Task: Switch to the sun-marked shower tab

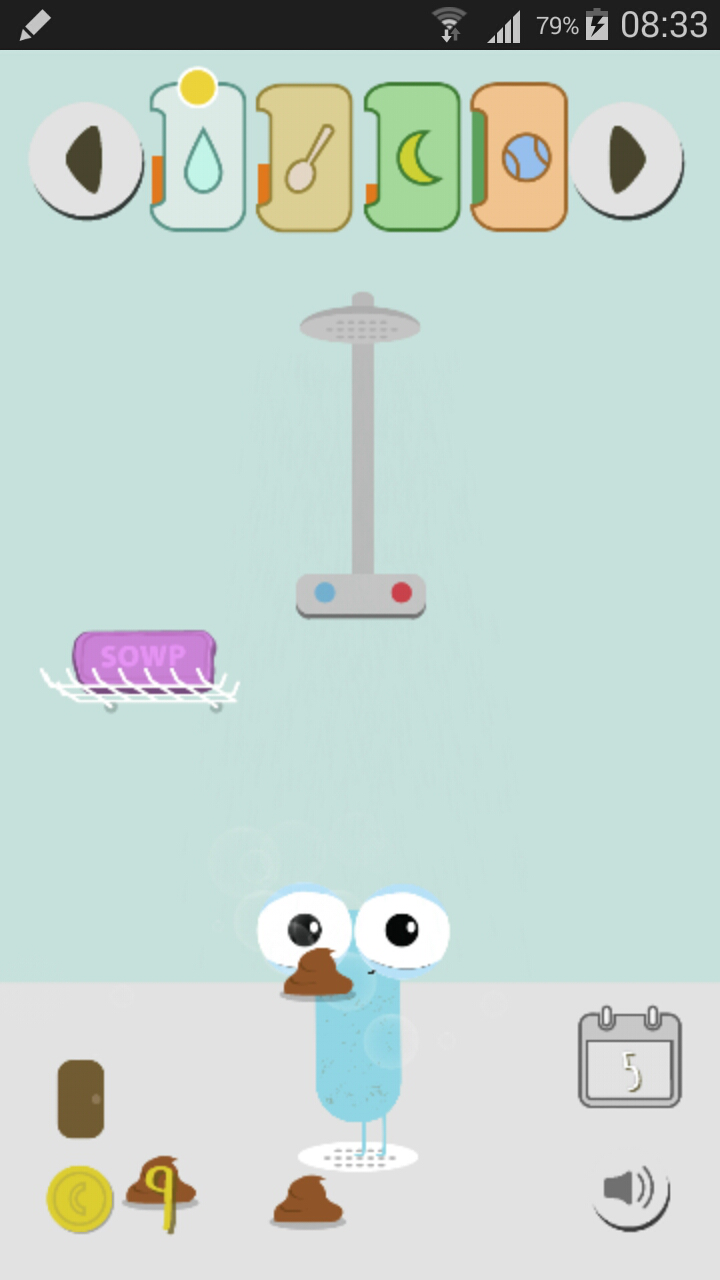Action: [x=198, y=88]
